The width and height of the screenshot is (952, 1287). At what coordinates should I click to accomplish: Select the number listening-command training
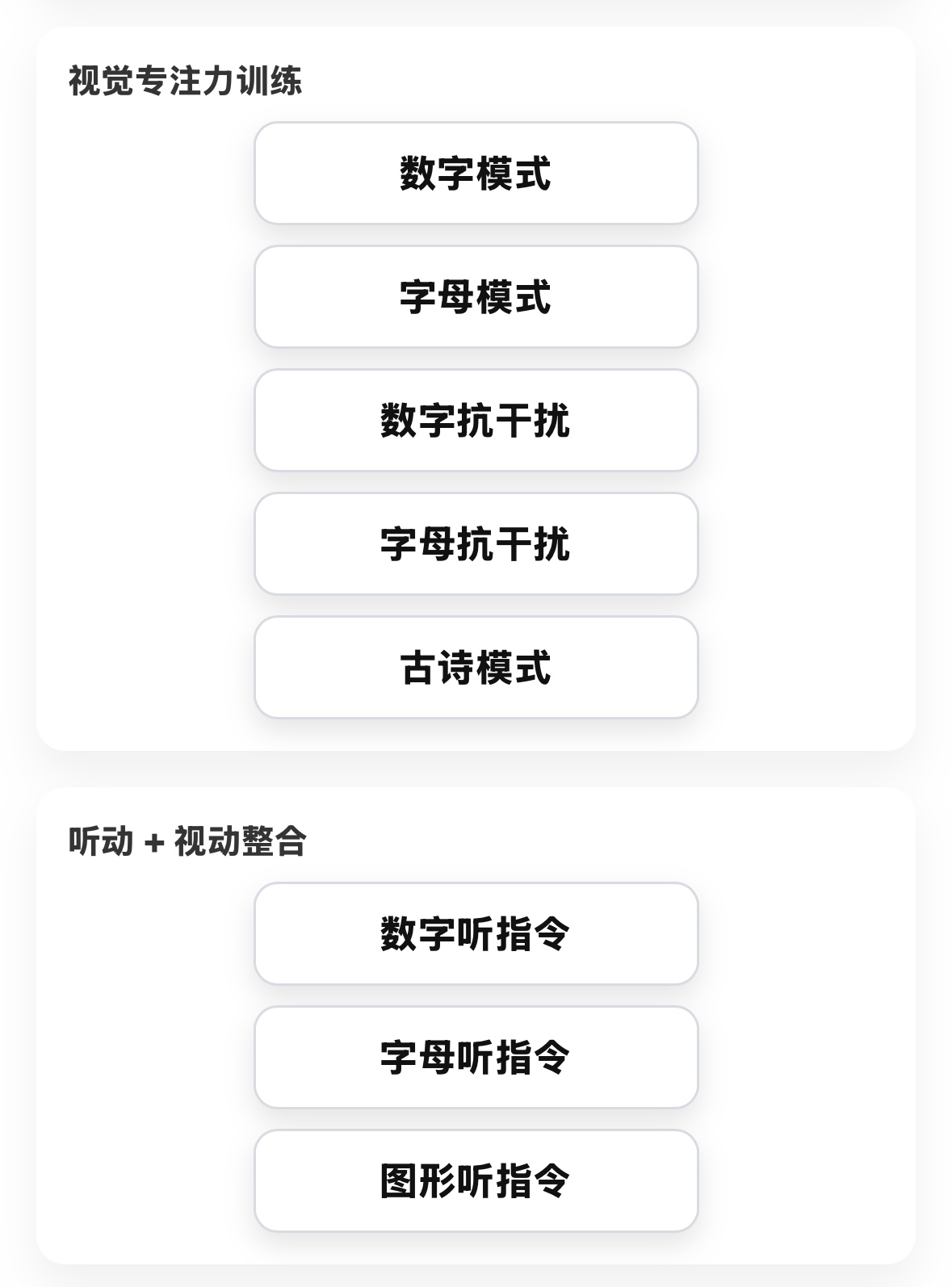click(476, 933)
